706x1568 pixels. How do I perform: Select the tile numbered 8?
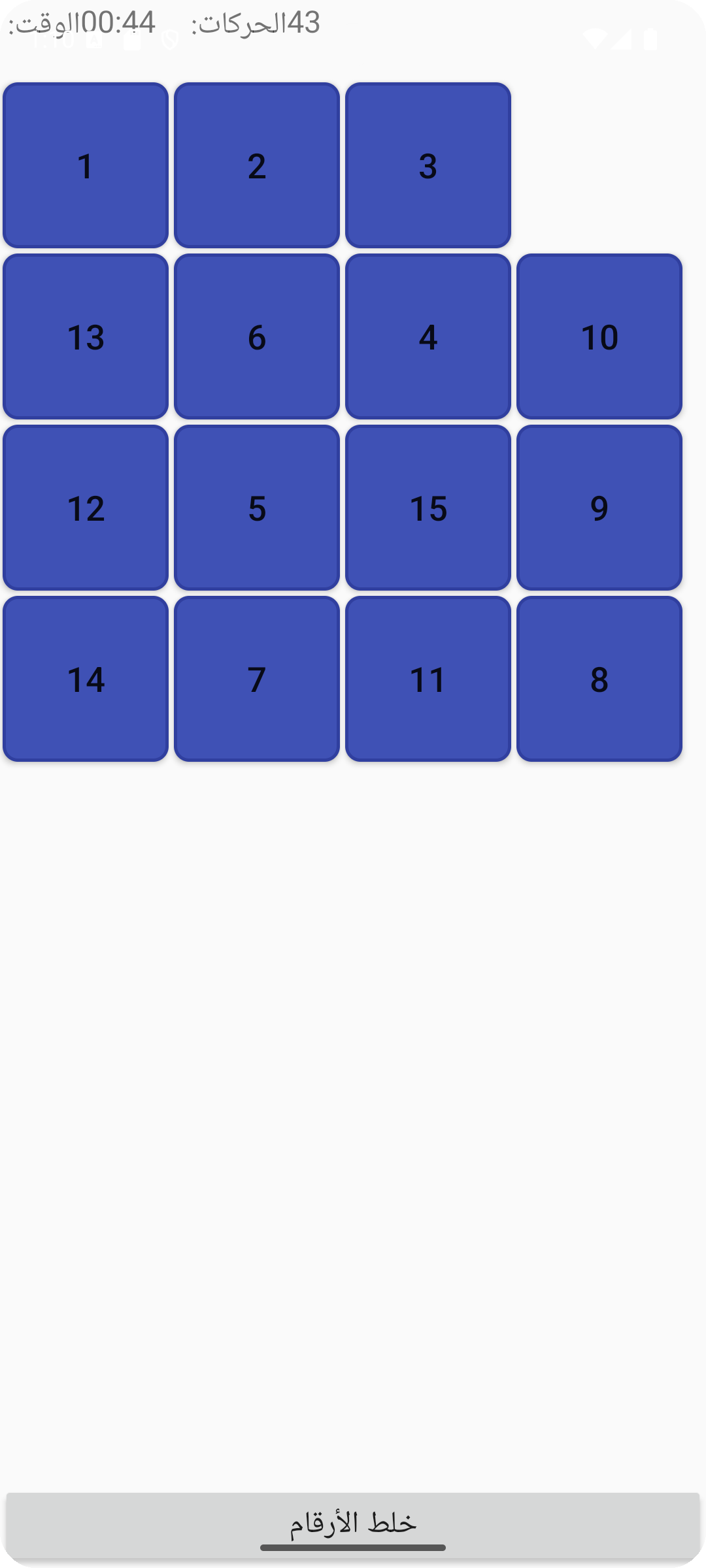pyautogui.click(x=599, y=679)
